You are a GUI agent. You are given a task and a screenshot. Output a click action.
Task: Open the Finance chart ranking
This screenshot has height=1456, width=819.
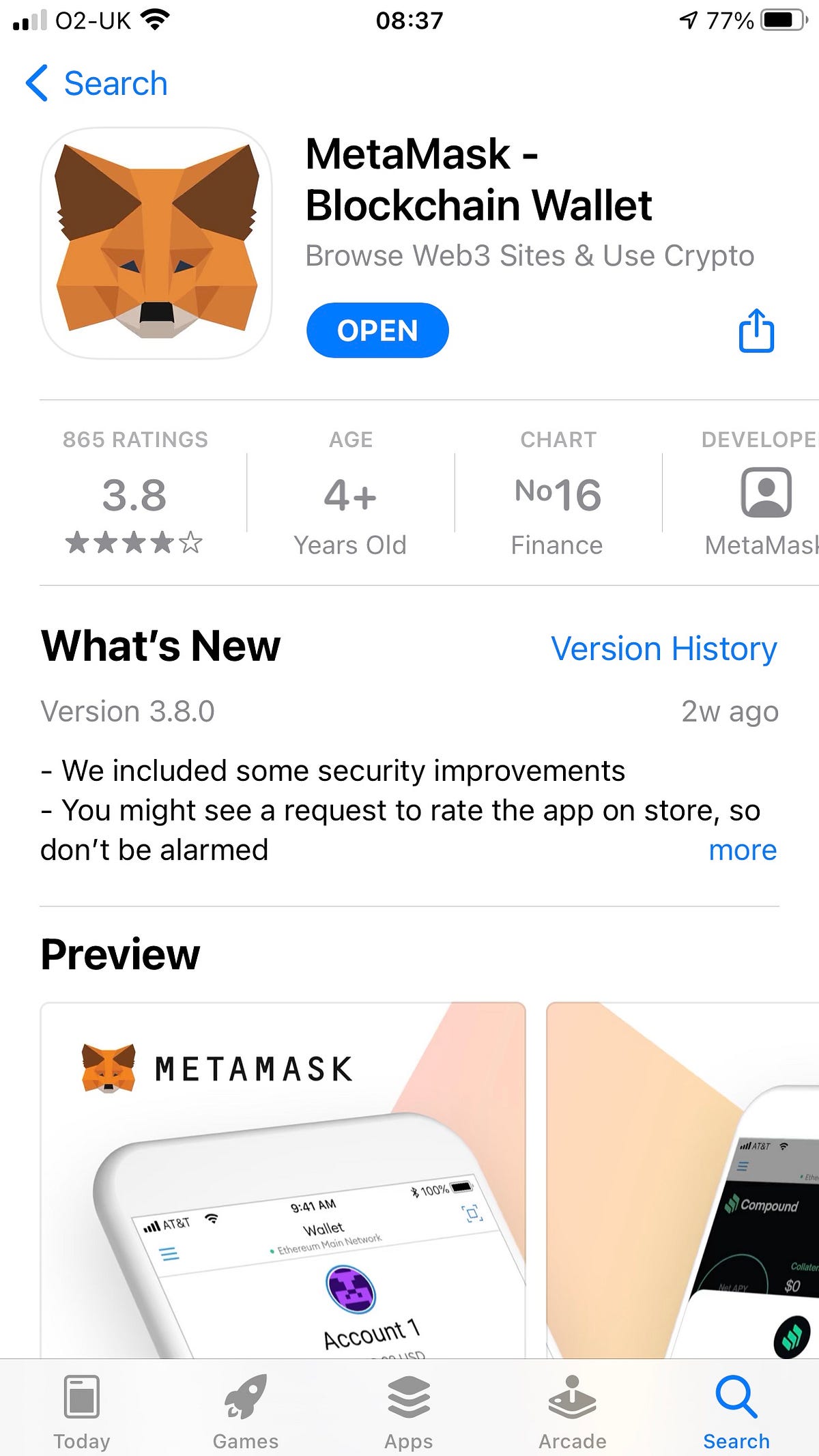(557, 494)
